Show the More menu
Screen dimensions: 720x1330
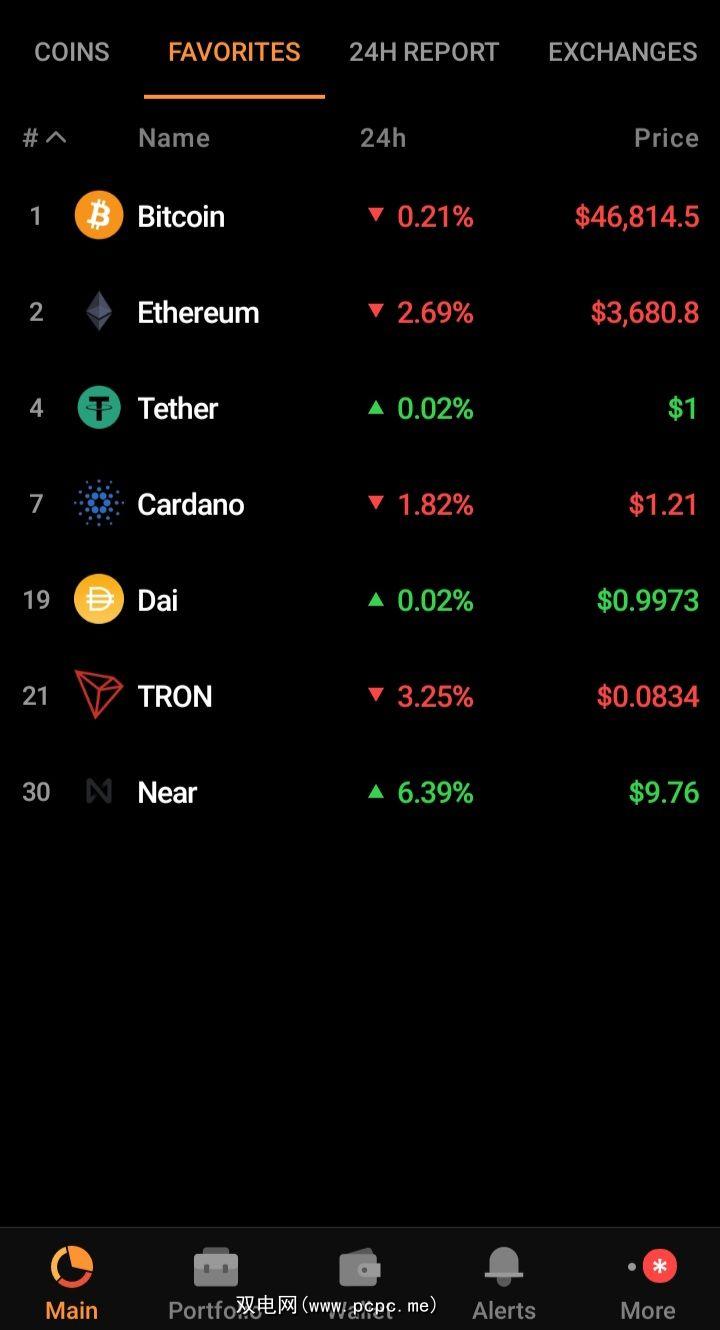tap(648, 1282)
